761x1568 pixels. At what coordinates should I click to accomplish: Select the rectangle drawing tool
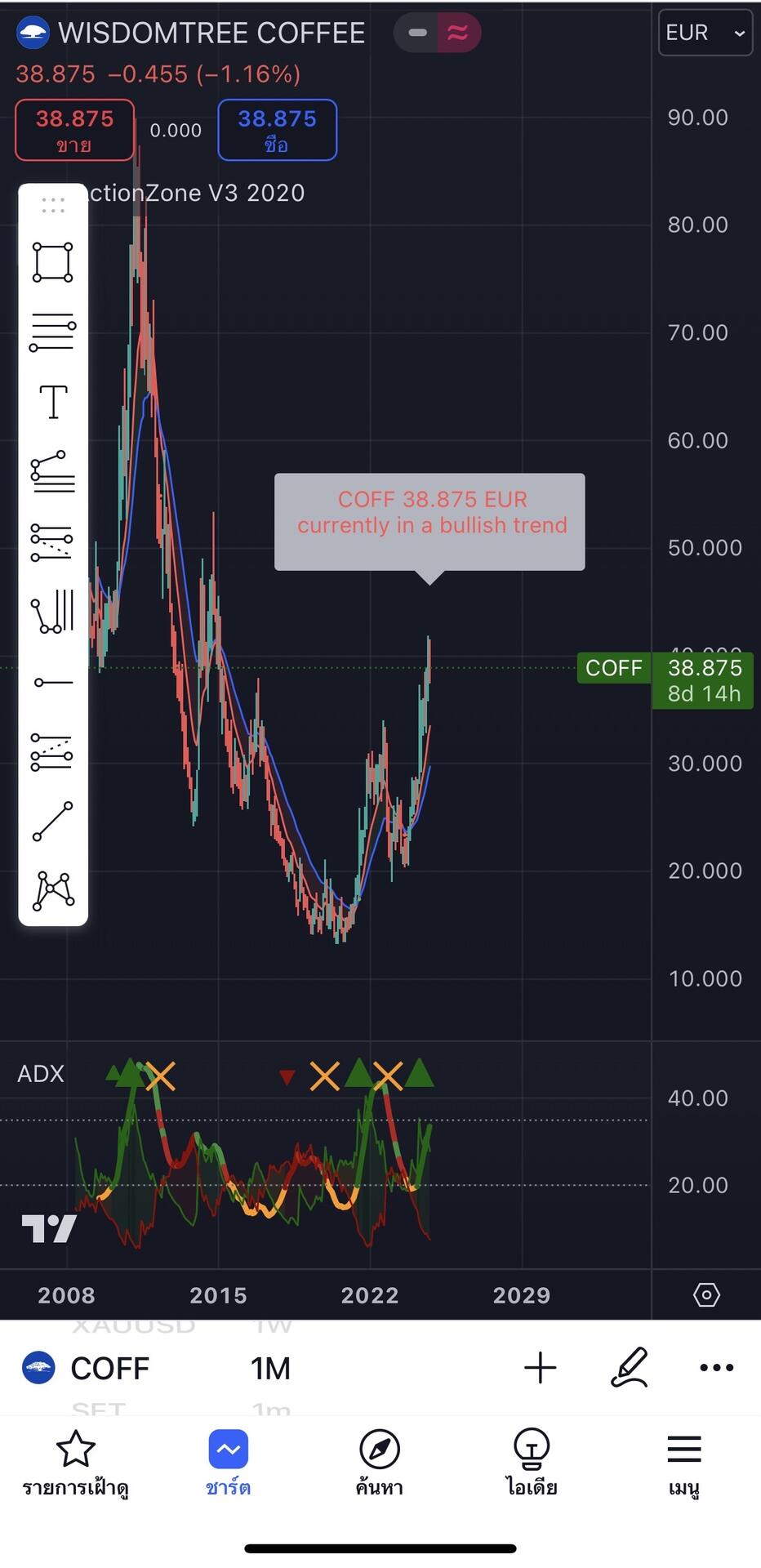pyautogui.click(x=53, y=262)
